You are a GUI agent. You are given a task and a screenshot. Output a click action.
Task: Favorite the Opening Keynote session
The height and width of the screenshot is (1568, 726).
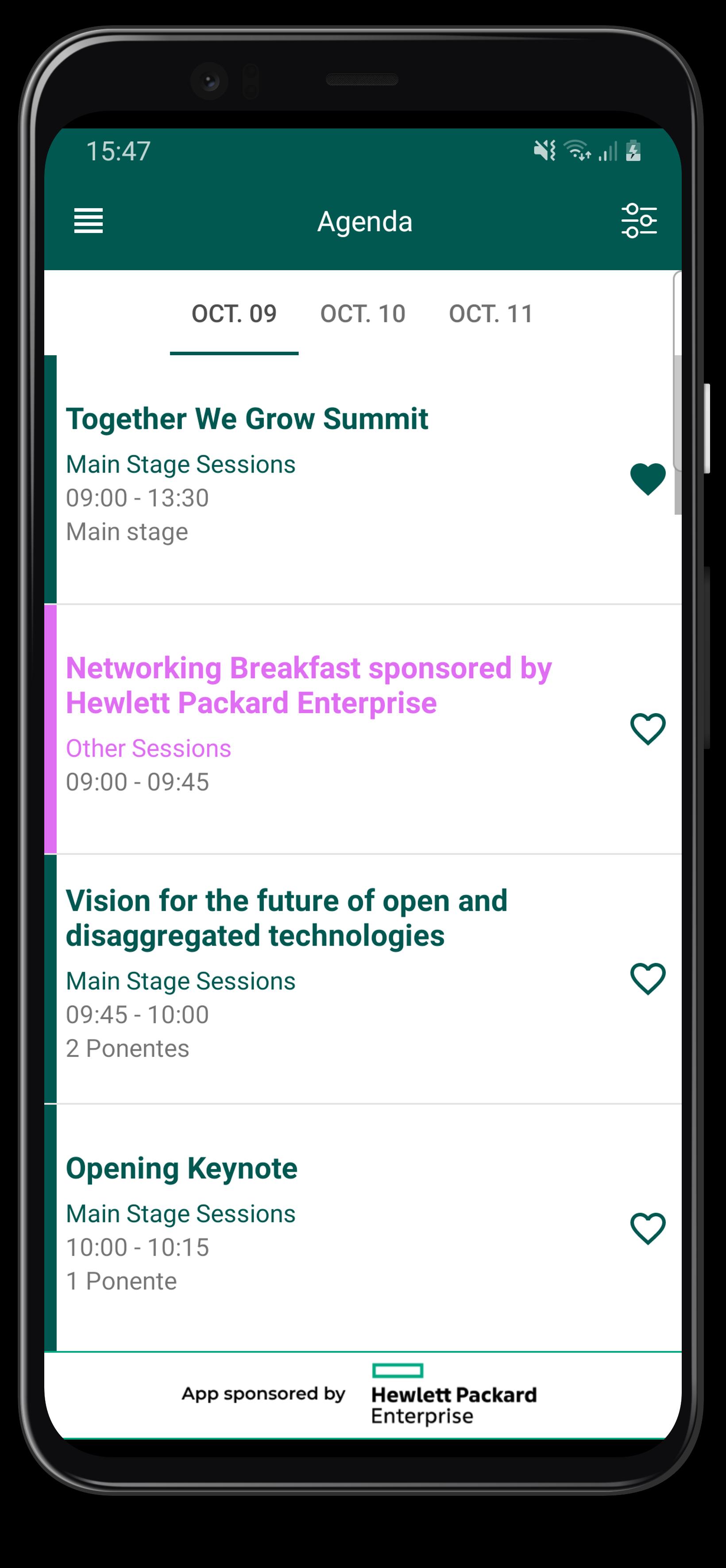click(x=648, y=1228)
